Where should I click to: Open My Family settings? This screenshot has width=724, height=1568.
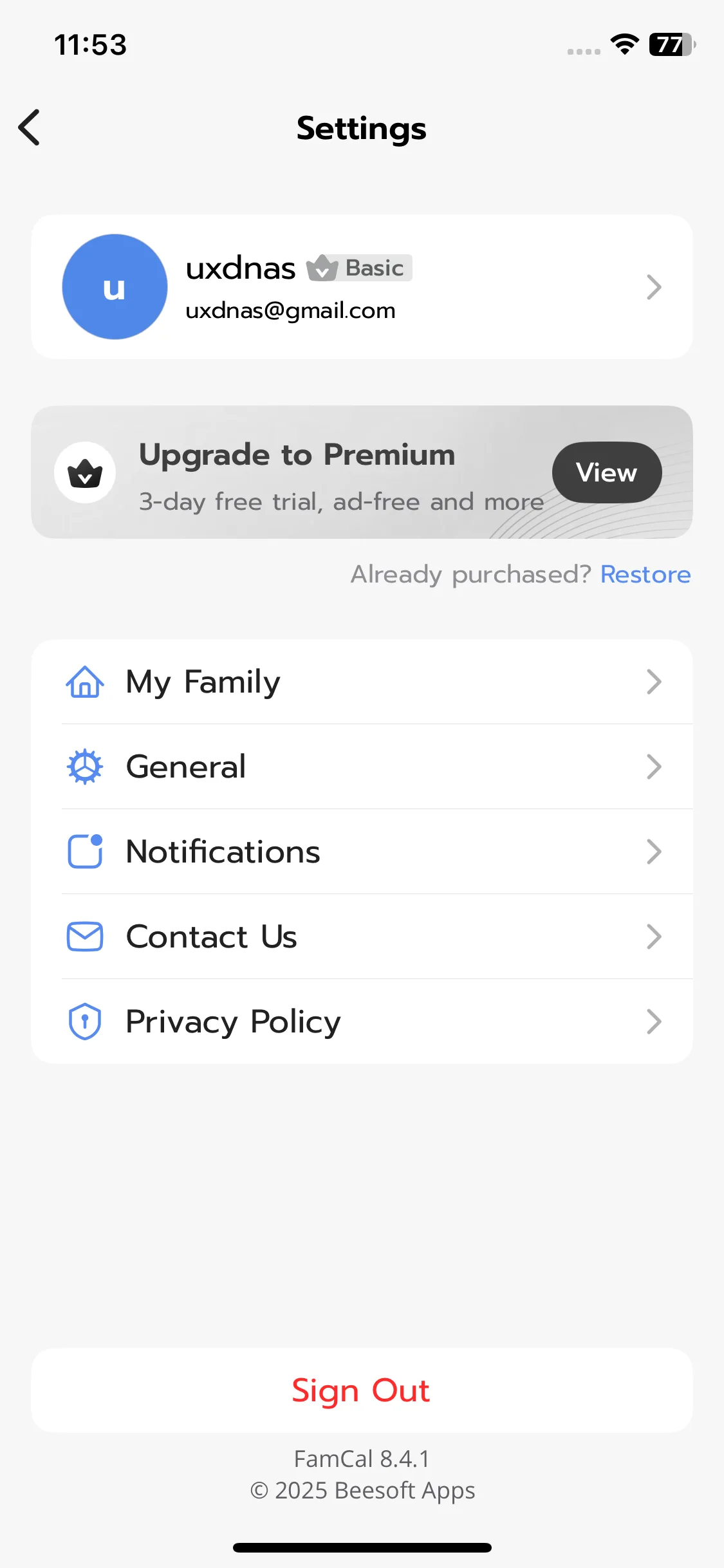point(361,682)
